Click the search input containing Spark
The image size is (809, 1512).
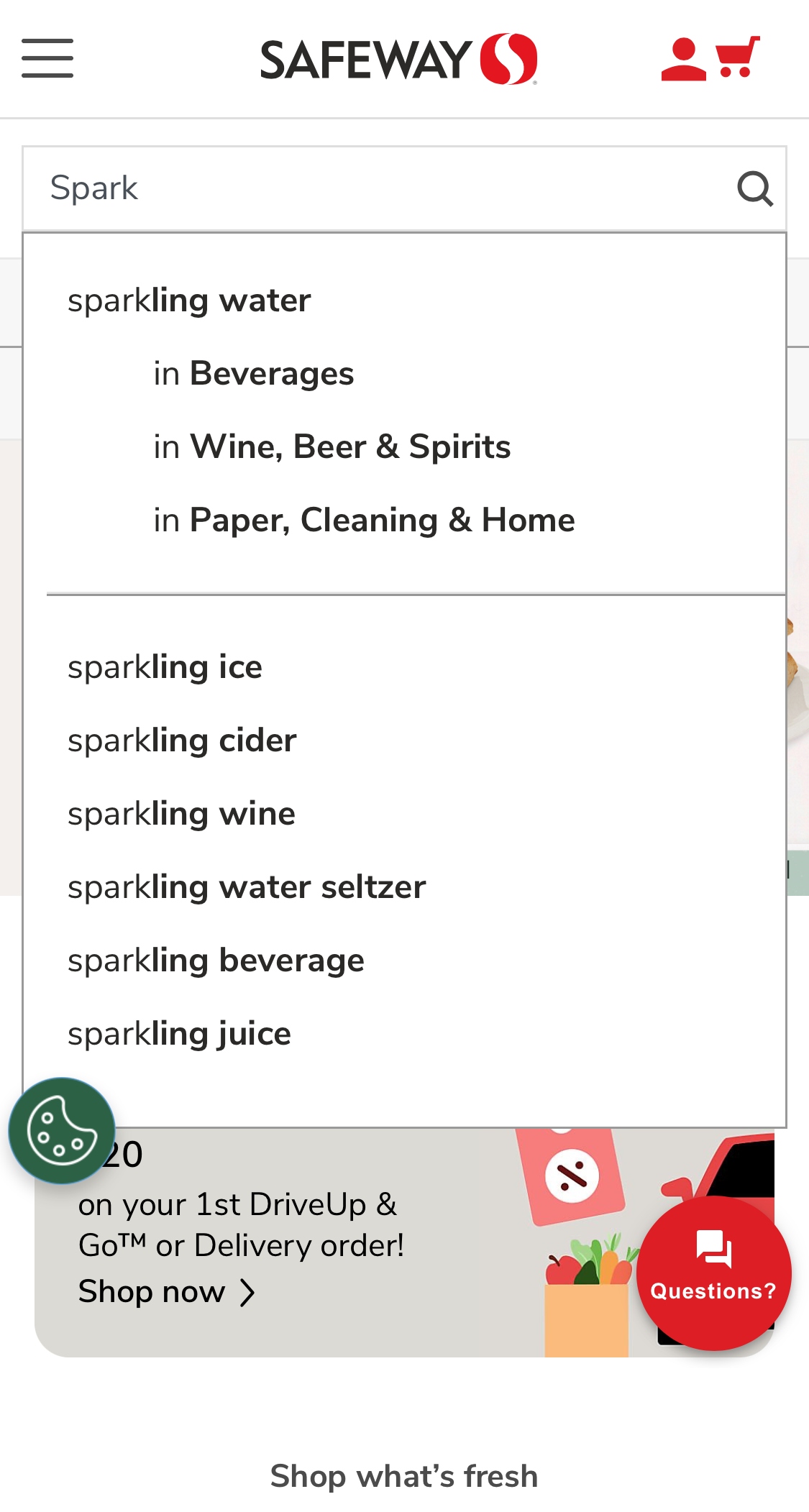pyautogui.click(x=360, y=188)
